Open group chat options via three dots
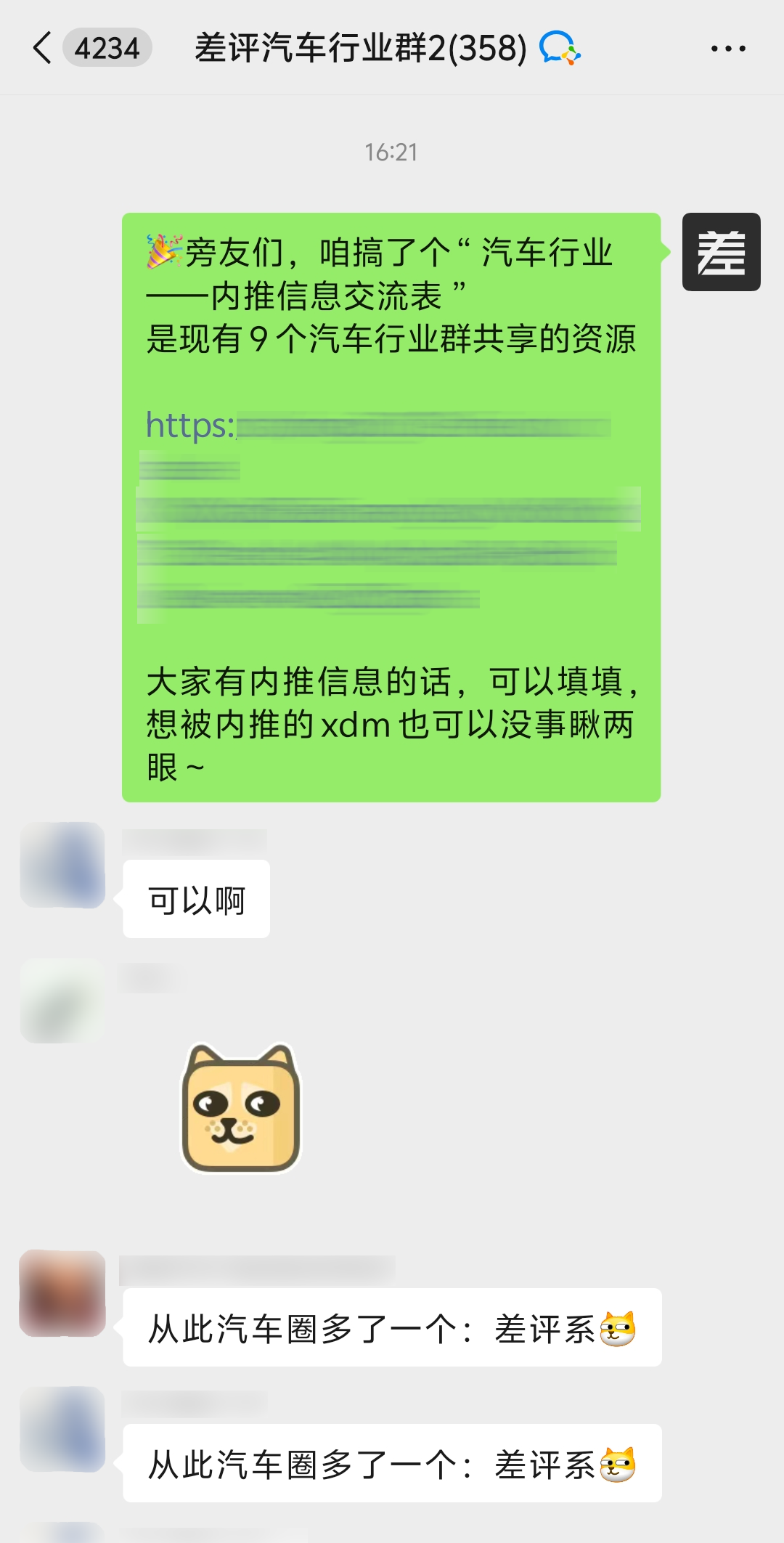The width and height of the screenshot is (784, 1543). coord(727,49)
